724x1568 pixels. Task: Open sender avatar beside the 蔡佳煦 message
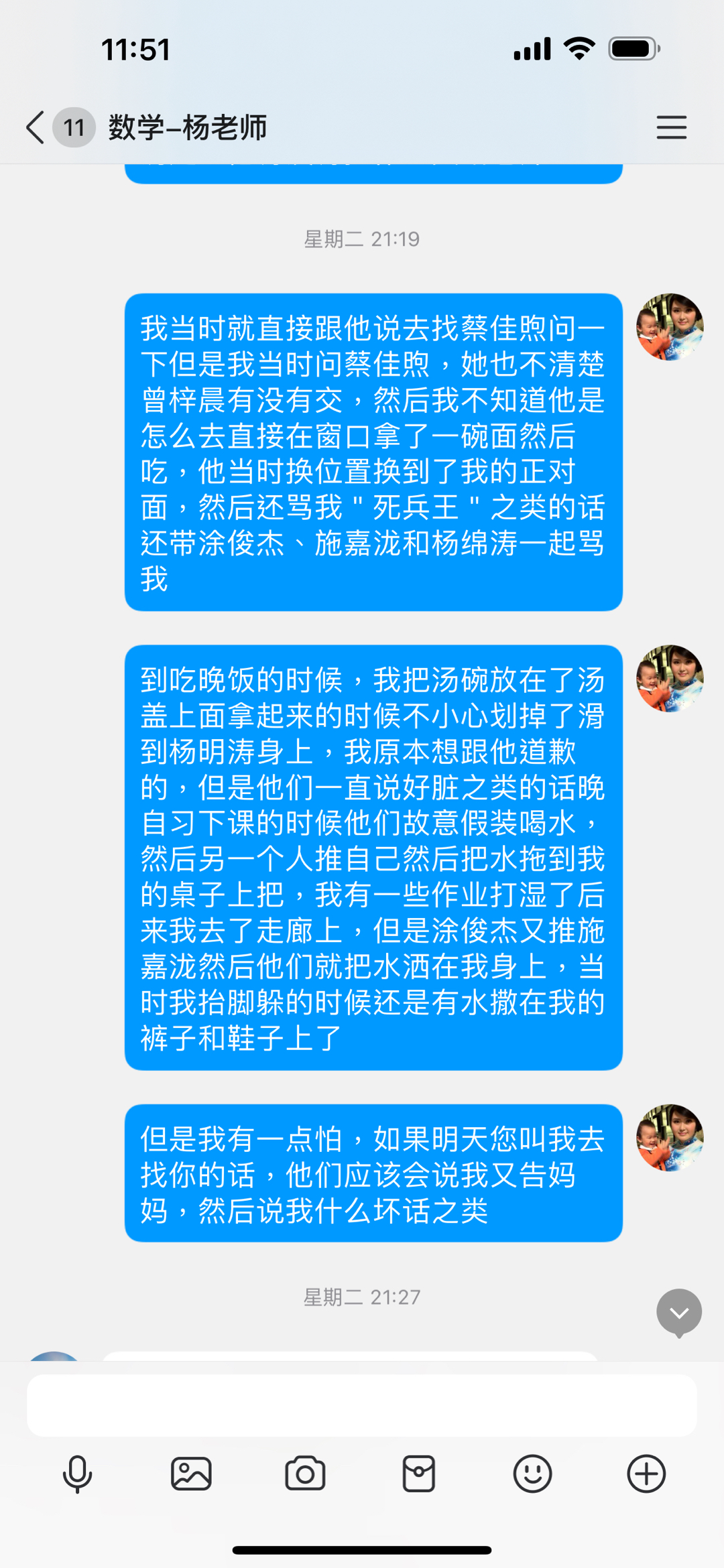(x=670, y=327)
